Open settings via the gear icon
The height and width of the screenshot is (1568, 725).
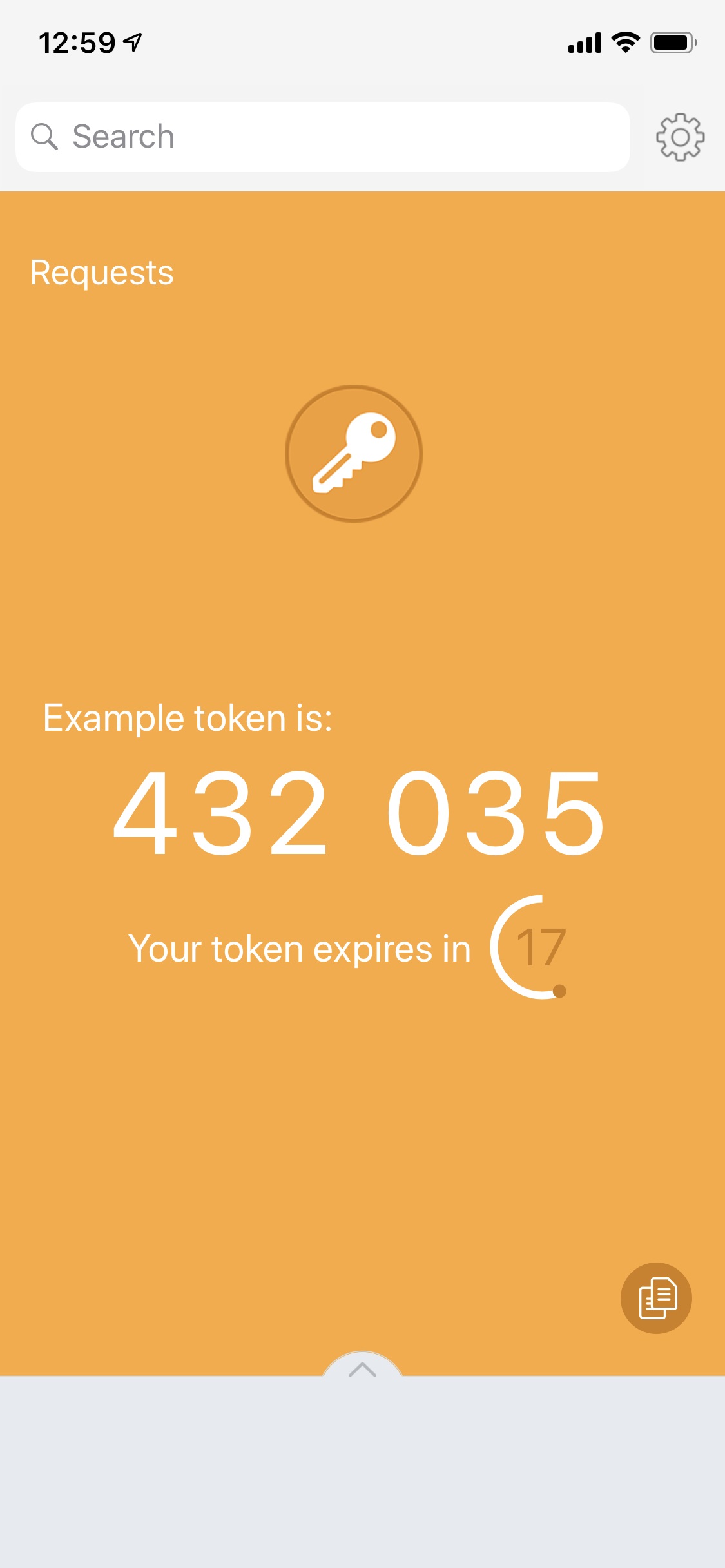click(680, 137)
